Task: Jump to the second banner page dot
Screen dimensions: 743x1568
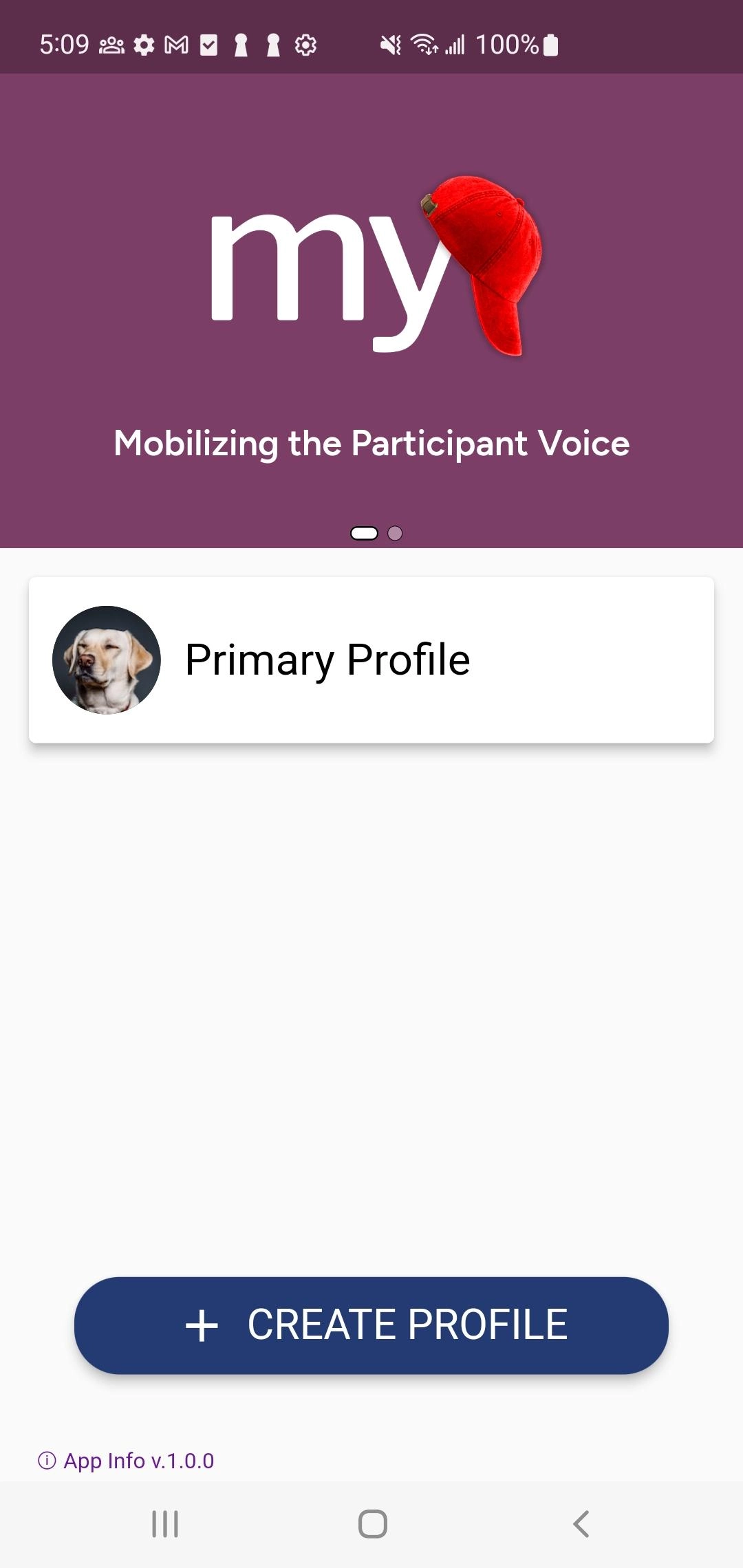Action: [x=395, y=534]
